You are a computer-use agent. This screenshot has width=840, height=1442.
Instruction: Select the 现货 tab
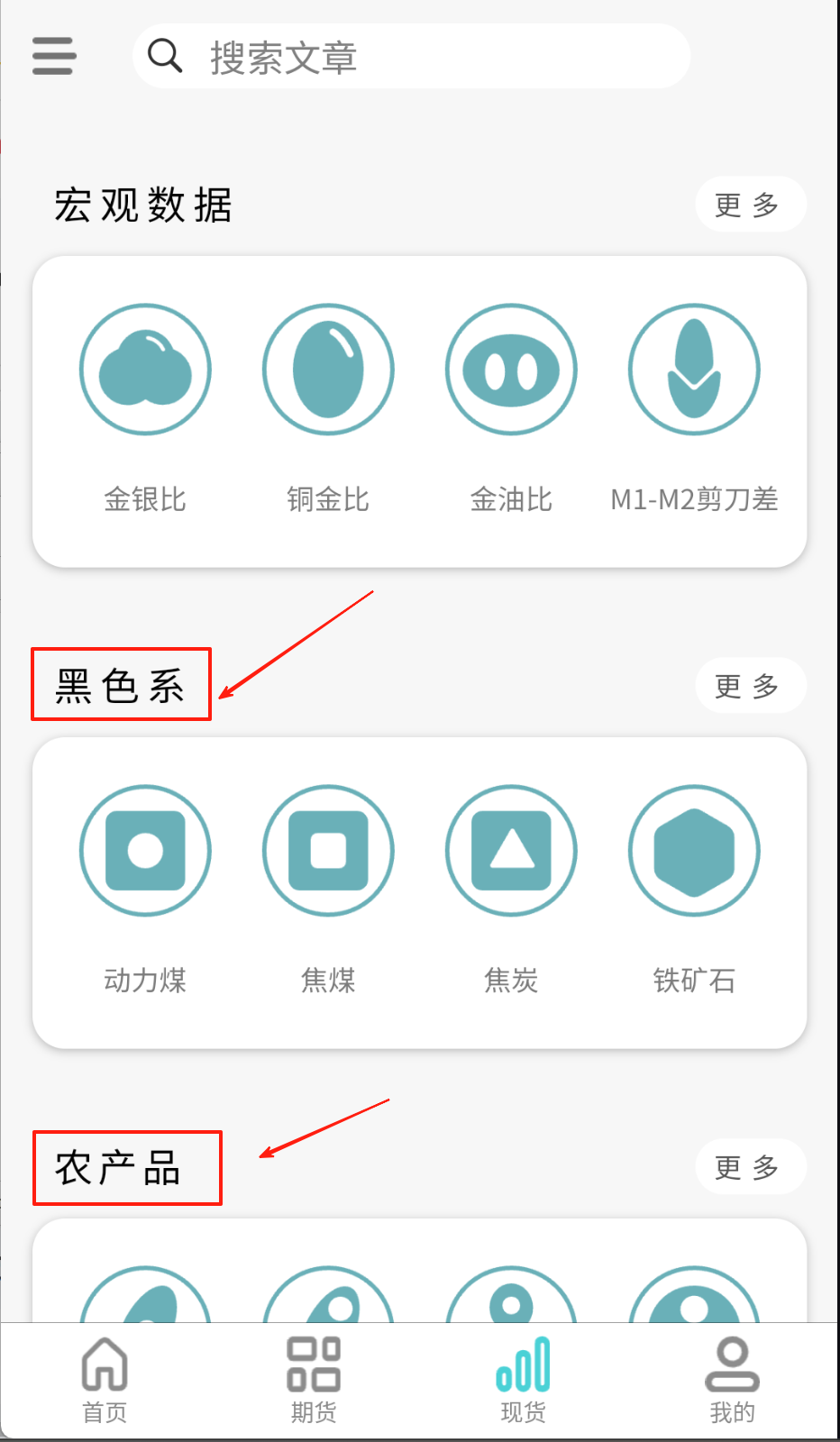click(x=523, y=1380)
